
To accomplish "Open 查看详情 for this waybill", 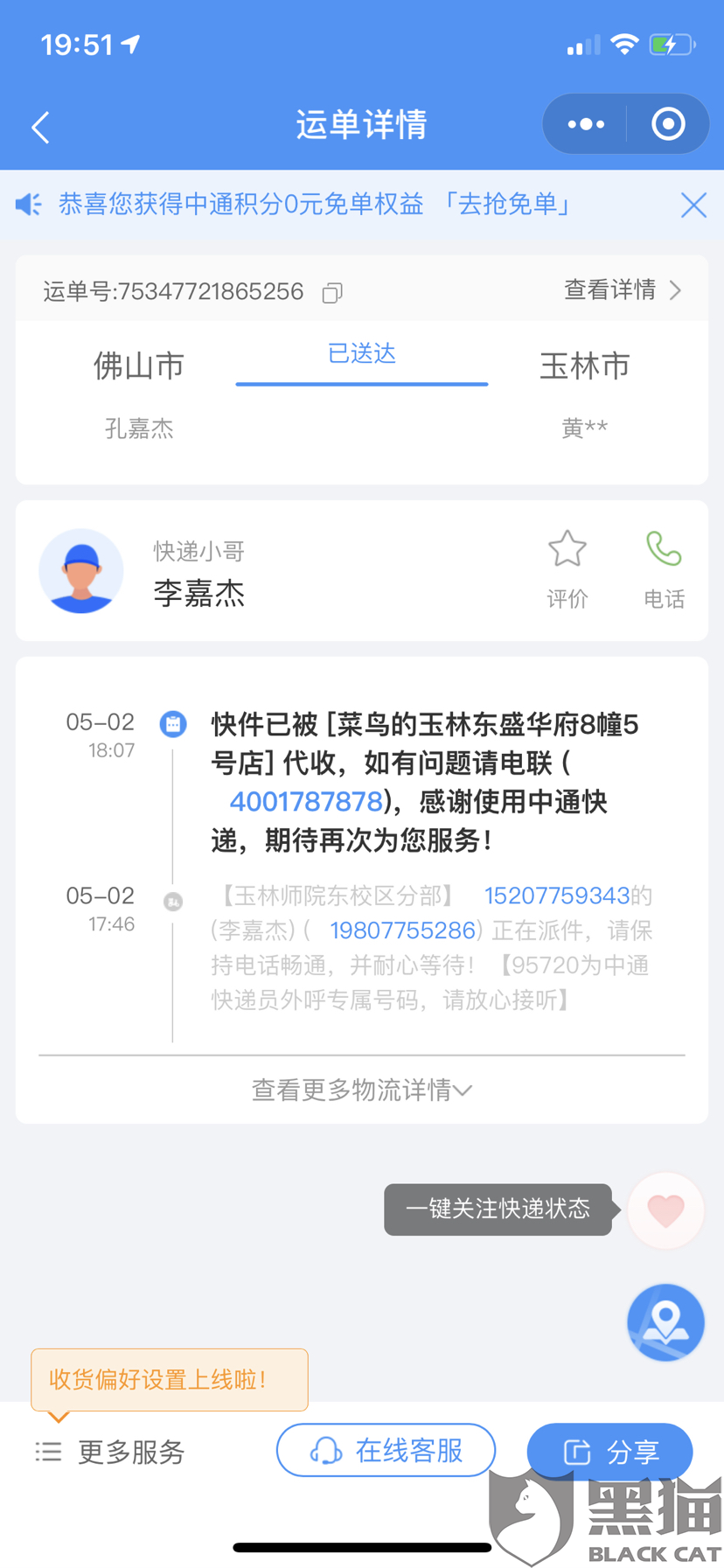I will pyautogui.click(x=622, y=290).
